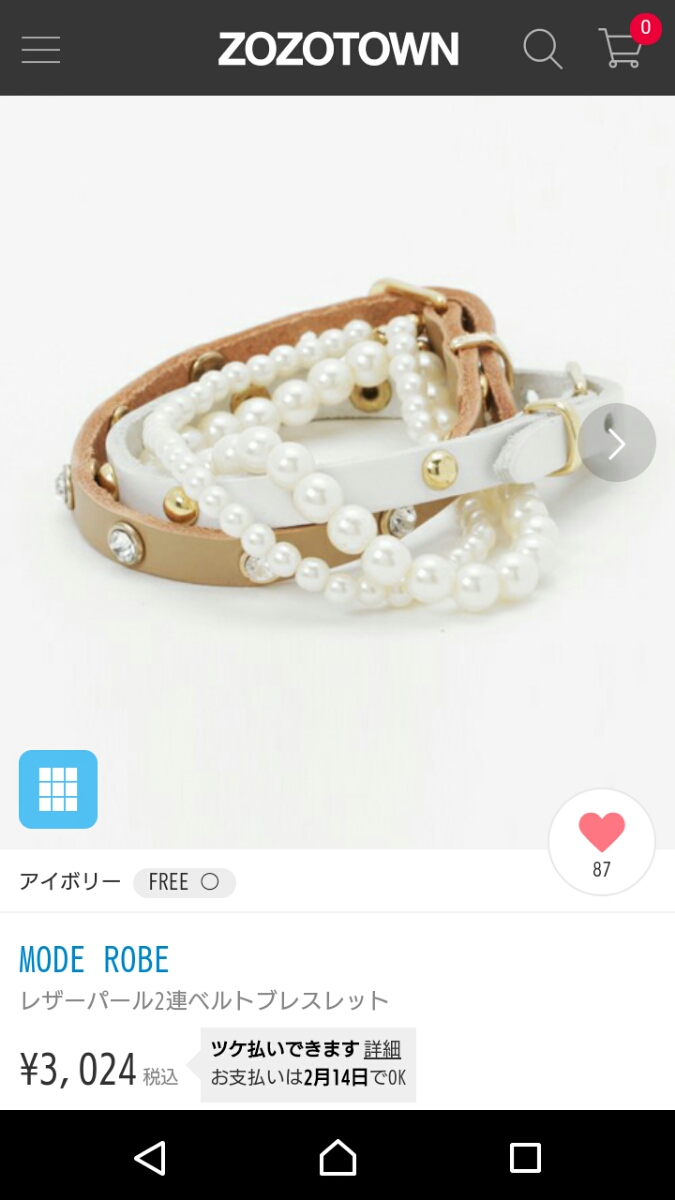Open the search icon
The height and width of the screenshot is (1200, 675).
542,48
